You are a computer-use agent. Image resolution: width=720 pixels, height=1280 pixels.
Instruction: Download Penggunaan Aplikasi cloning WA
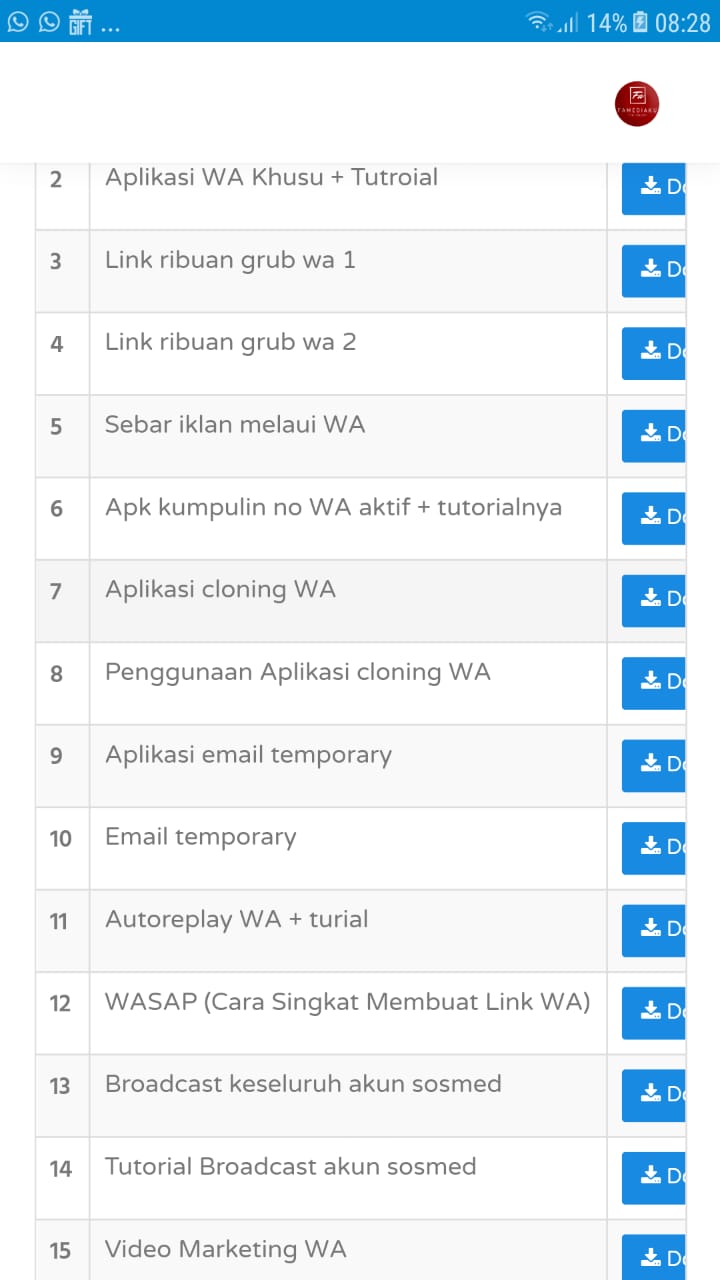tap(654, 682)
